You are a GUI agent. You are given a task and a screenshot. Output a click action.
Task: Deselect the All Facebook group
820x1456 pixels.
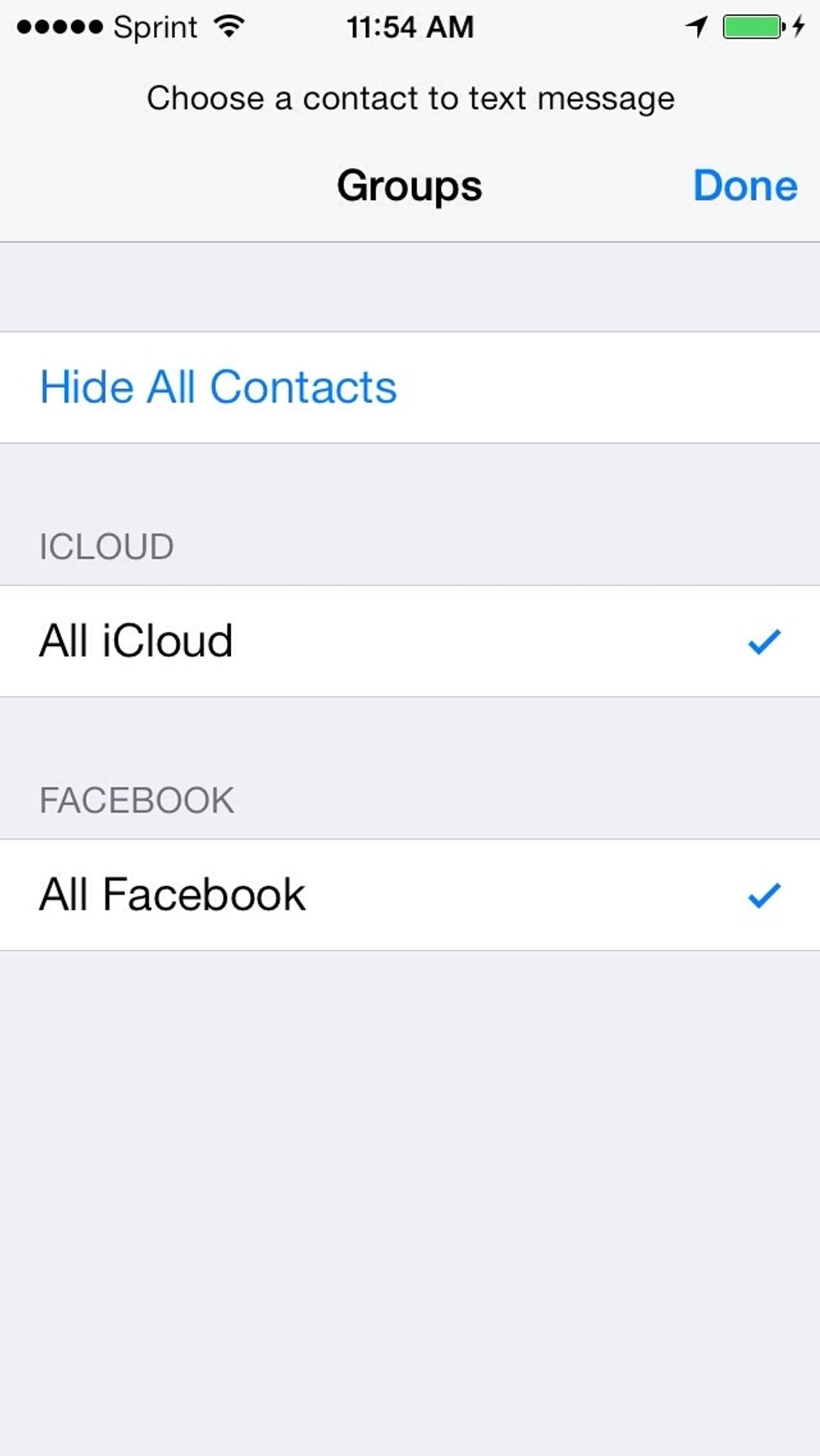pos(409,895)
